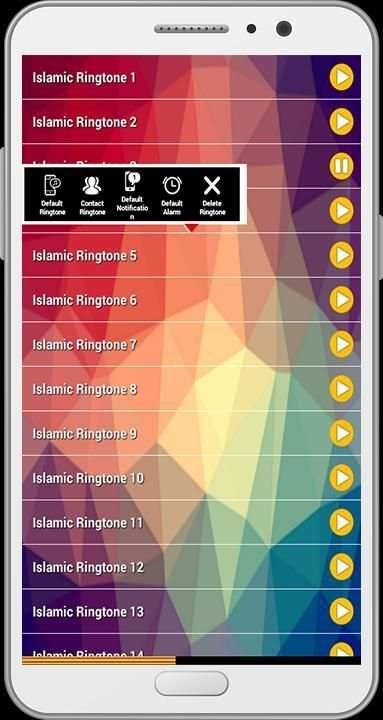The height and width of the screenshot is (720, 383).
Task: Set as Default Alarm
Action: [172, 195]
